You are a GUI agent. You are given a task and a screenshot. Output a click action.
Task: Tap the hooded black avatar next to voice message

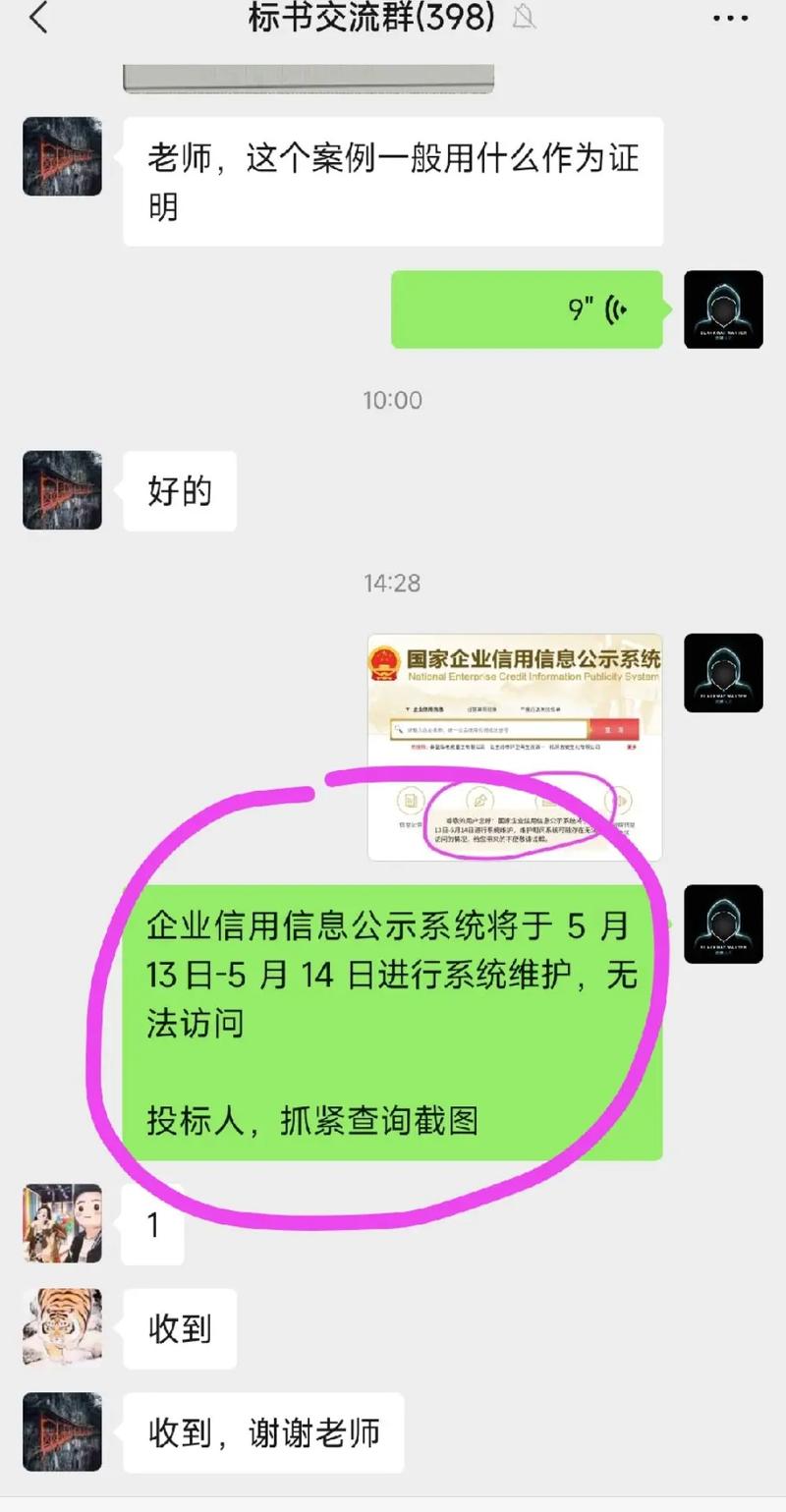(x=724, y=310)
